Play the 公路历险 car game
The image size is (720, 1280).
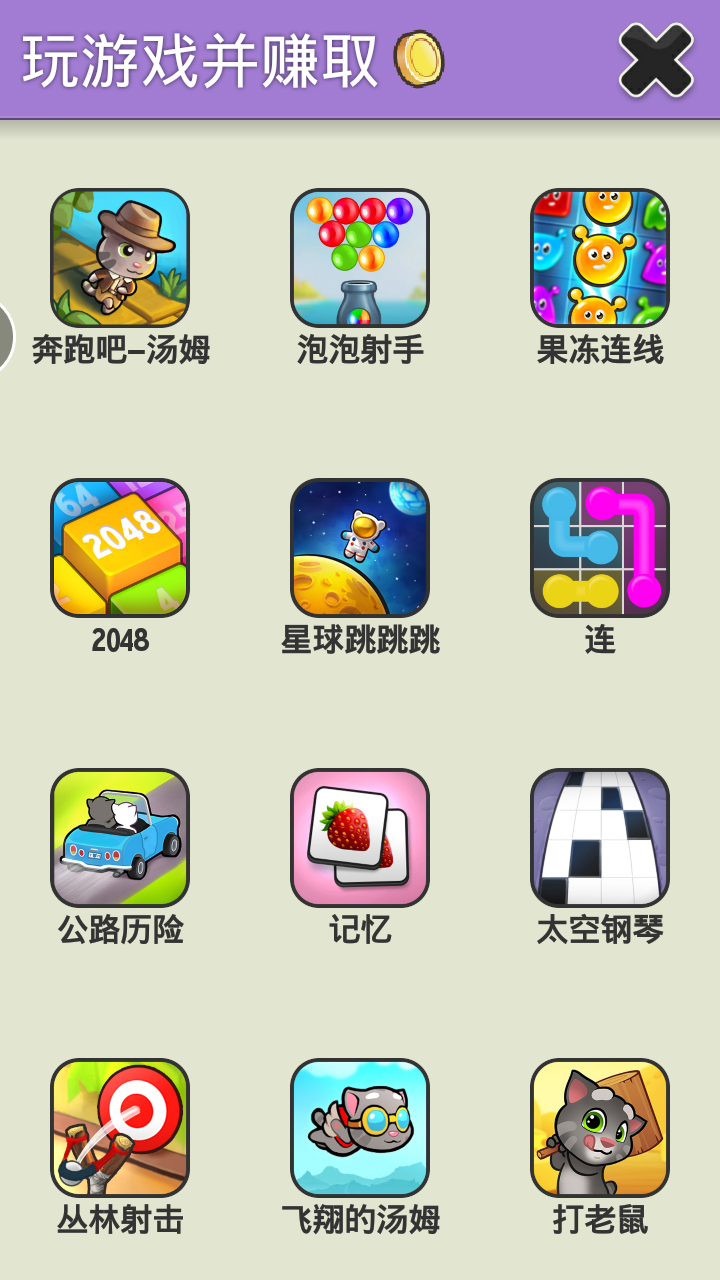[x=120, y=838]
